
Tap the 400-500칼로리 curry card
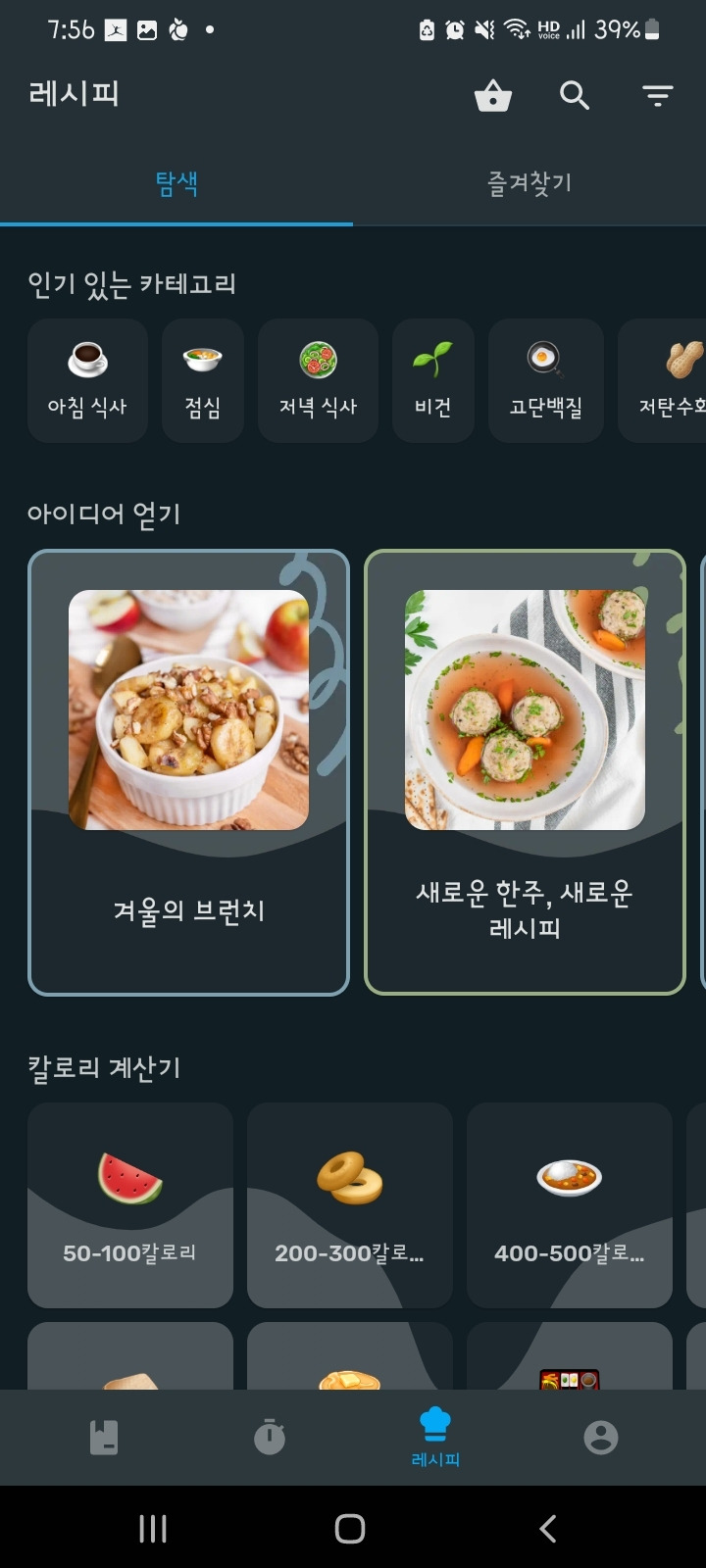pyautogui.click(x=569, y=1205)
